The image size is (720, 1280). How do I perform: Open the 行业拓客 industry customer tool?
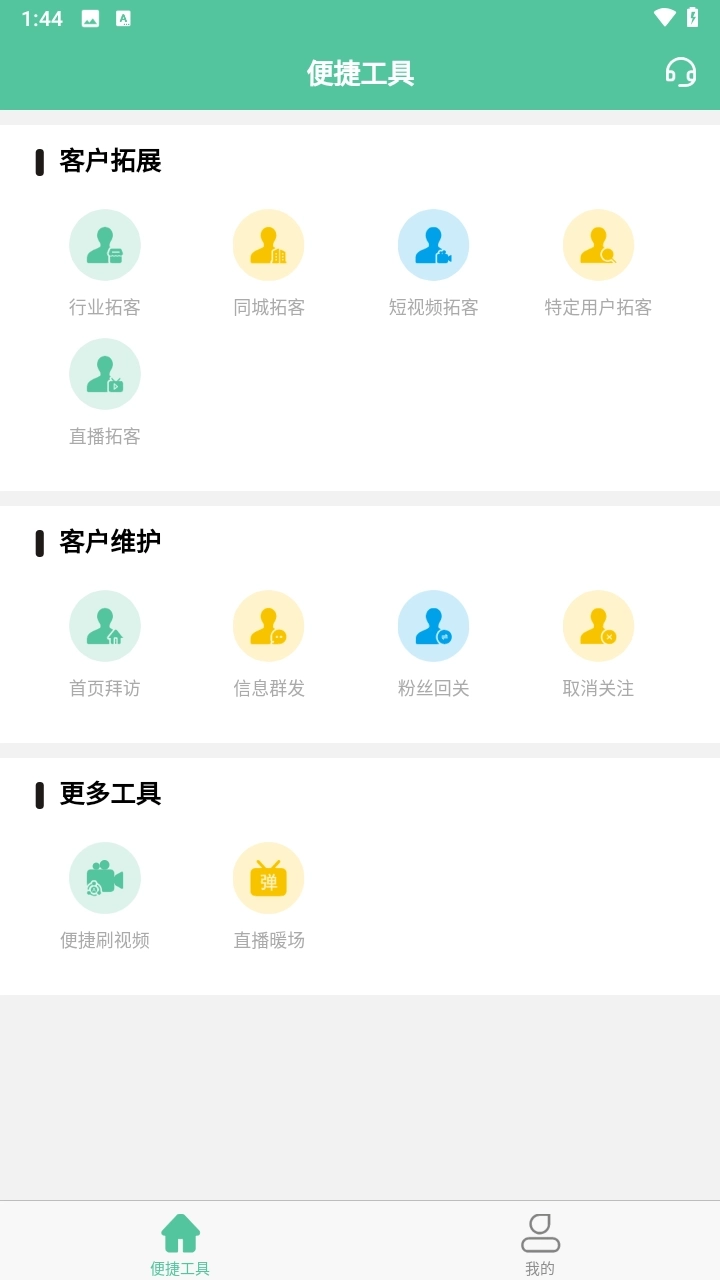(105, 244)
